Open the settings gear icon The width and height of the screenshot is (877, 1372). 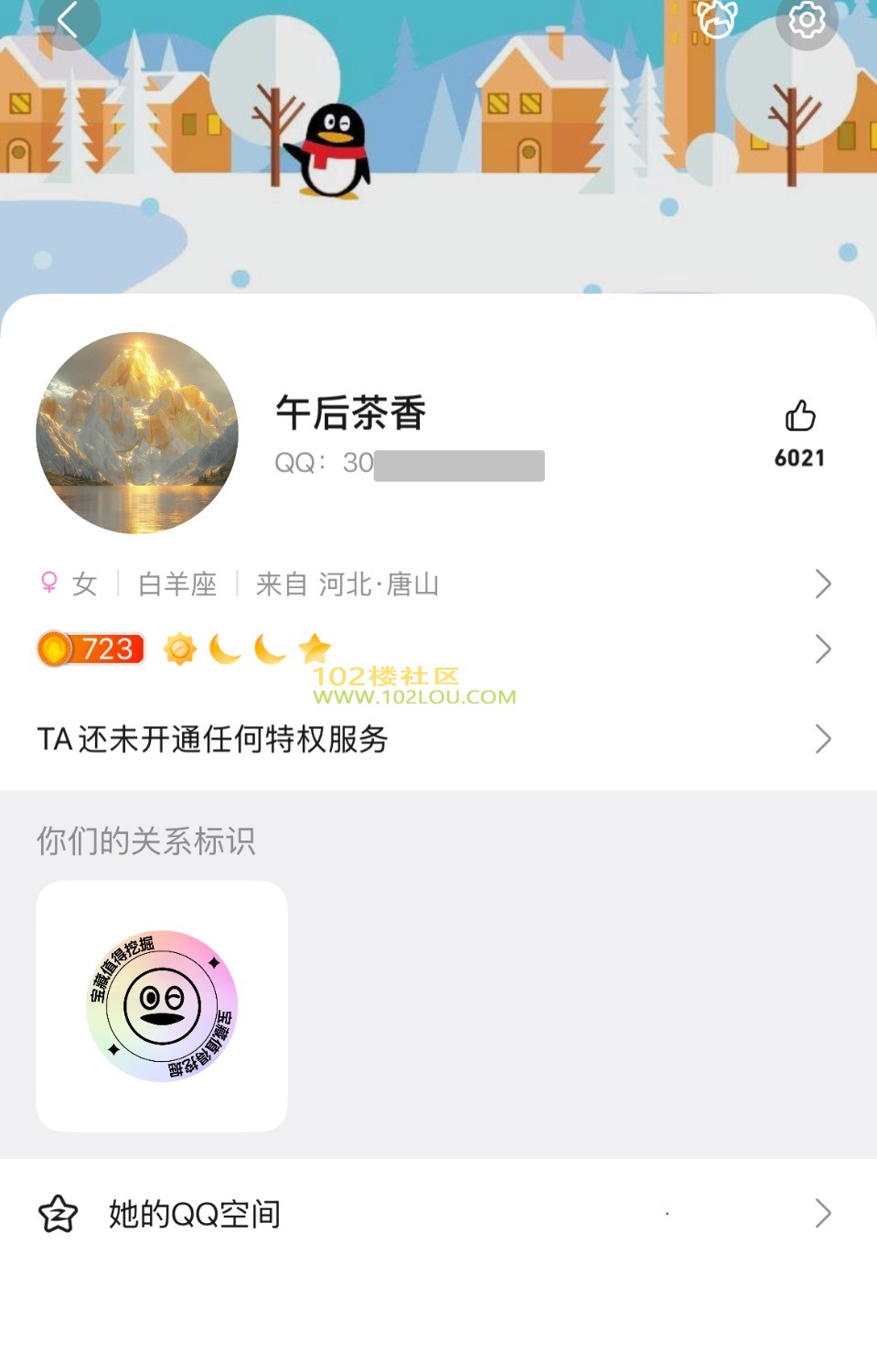click(807, 20)
